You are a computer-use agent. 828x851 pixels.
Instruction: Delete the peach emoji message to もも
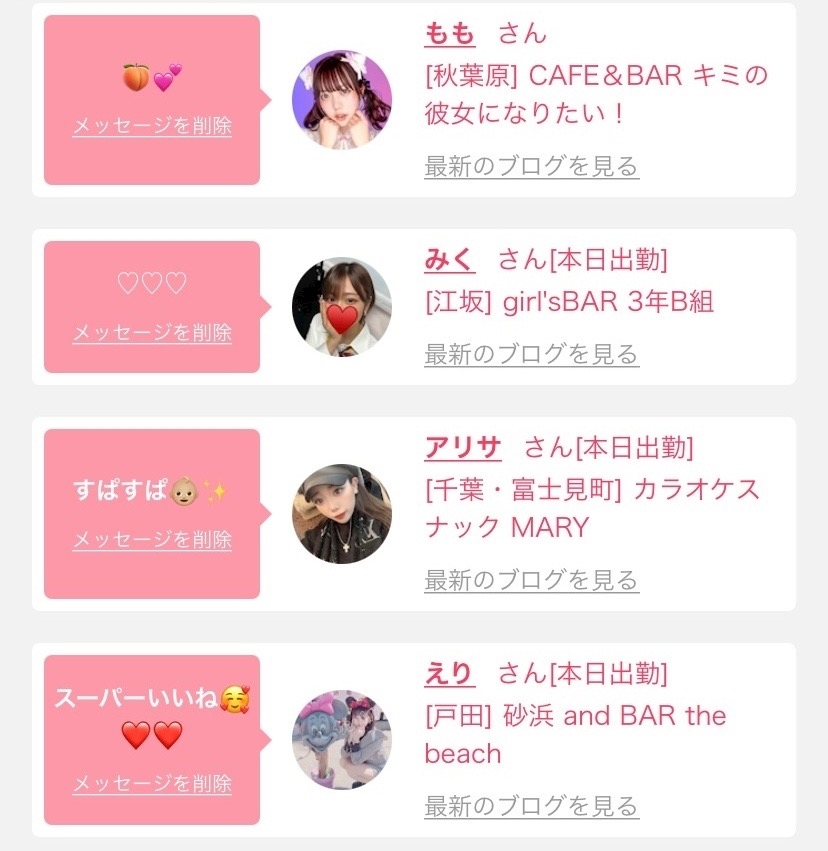tap(152, 127)
